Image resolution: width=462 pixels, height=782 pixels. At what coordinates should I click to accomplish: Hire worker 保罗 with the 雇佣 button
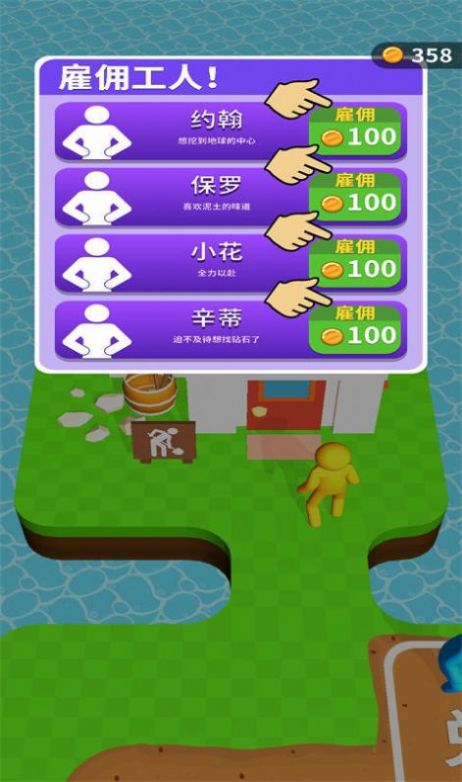355,196
